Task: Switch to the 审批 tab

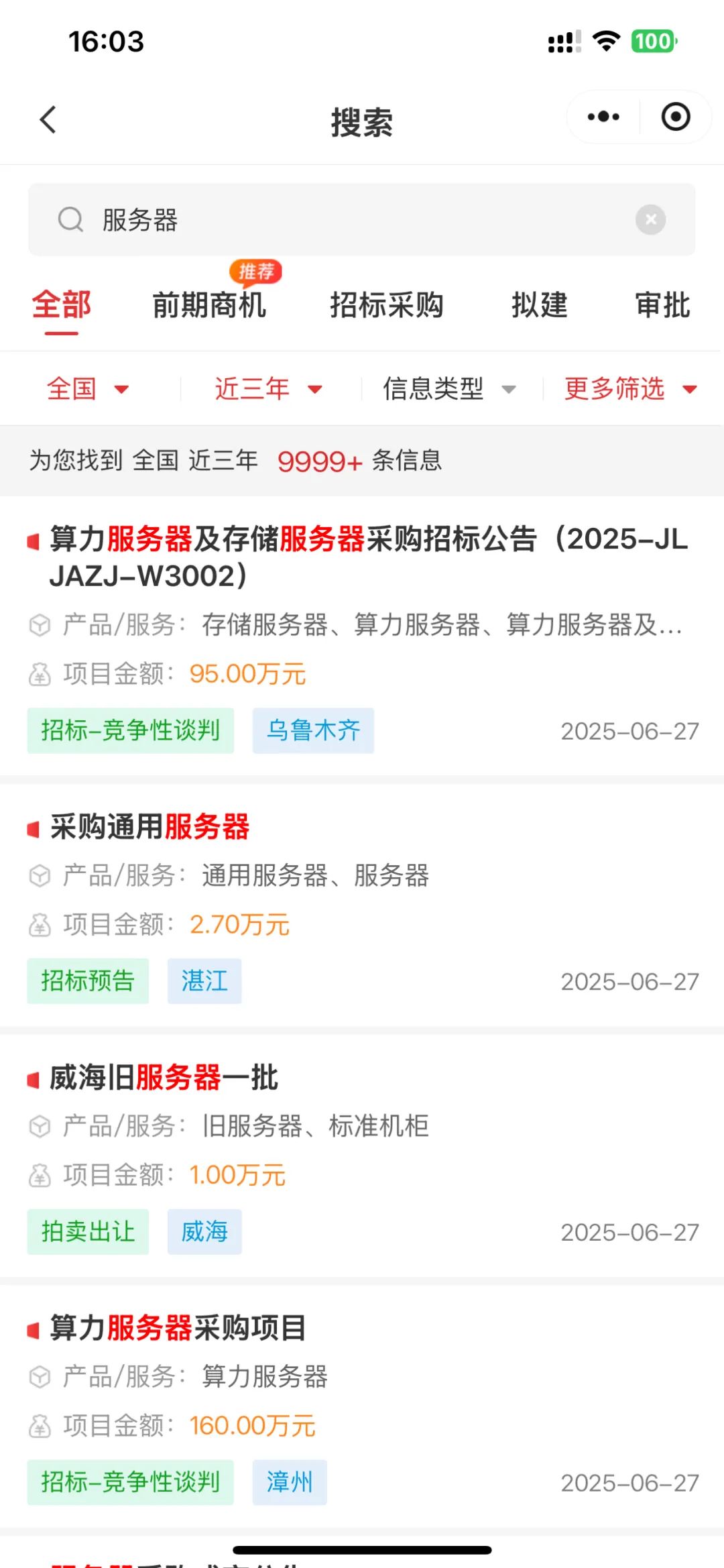Action: [663, 305]
